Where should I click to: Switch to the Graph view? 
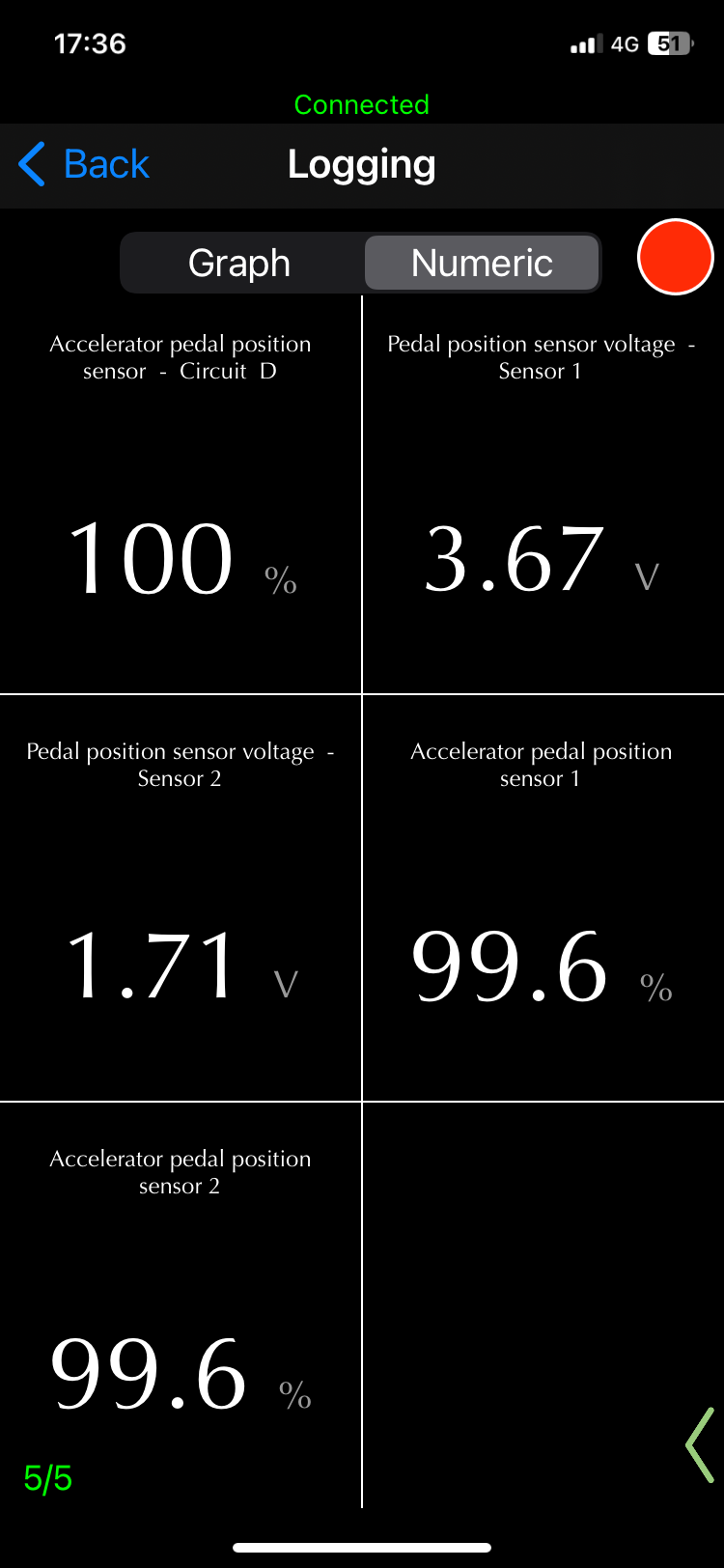pos(241,263)
